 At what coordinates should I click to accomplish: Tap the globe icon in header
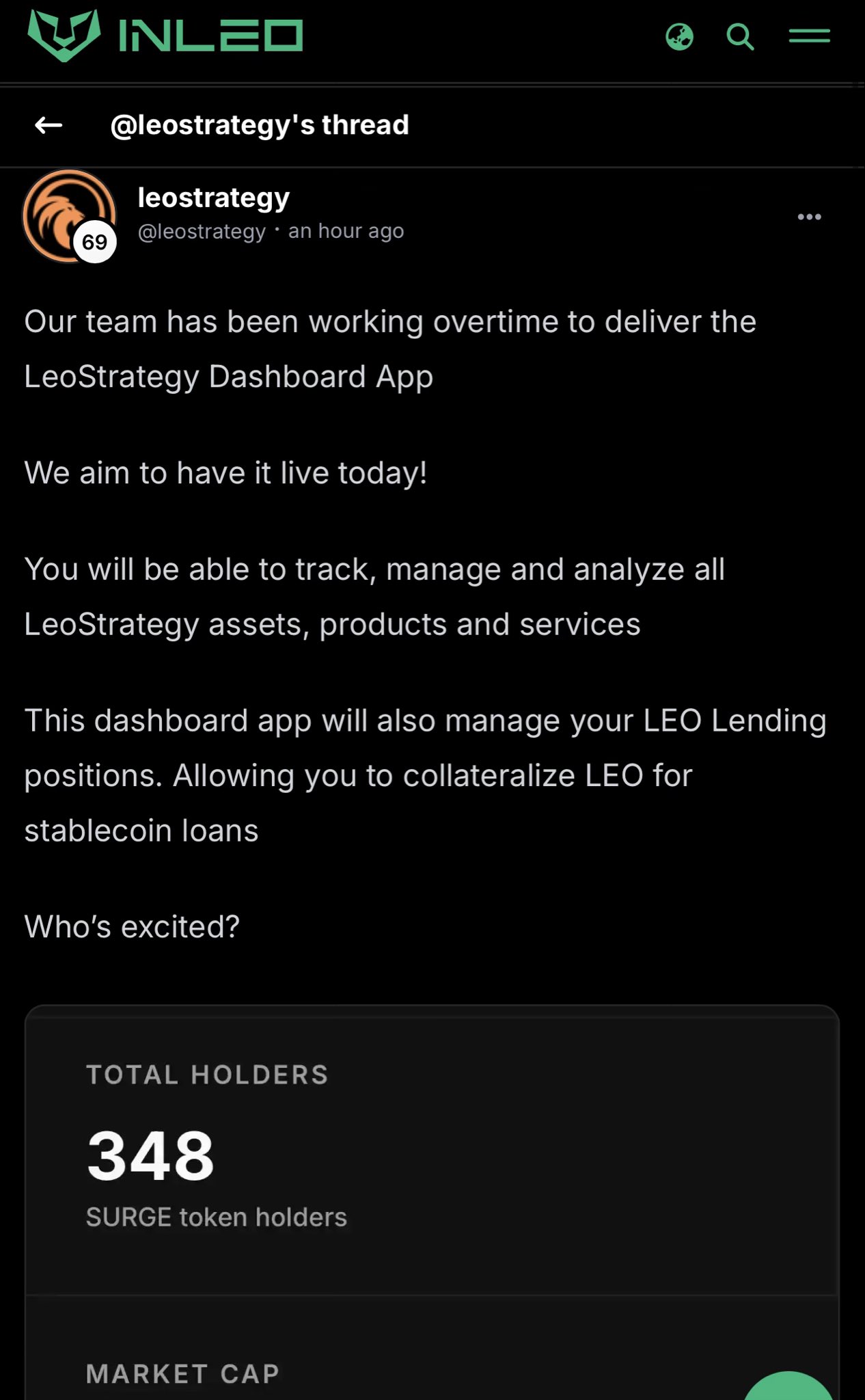pyautogui.click(x=679, y=37)
